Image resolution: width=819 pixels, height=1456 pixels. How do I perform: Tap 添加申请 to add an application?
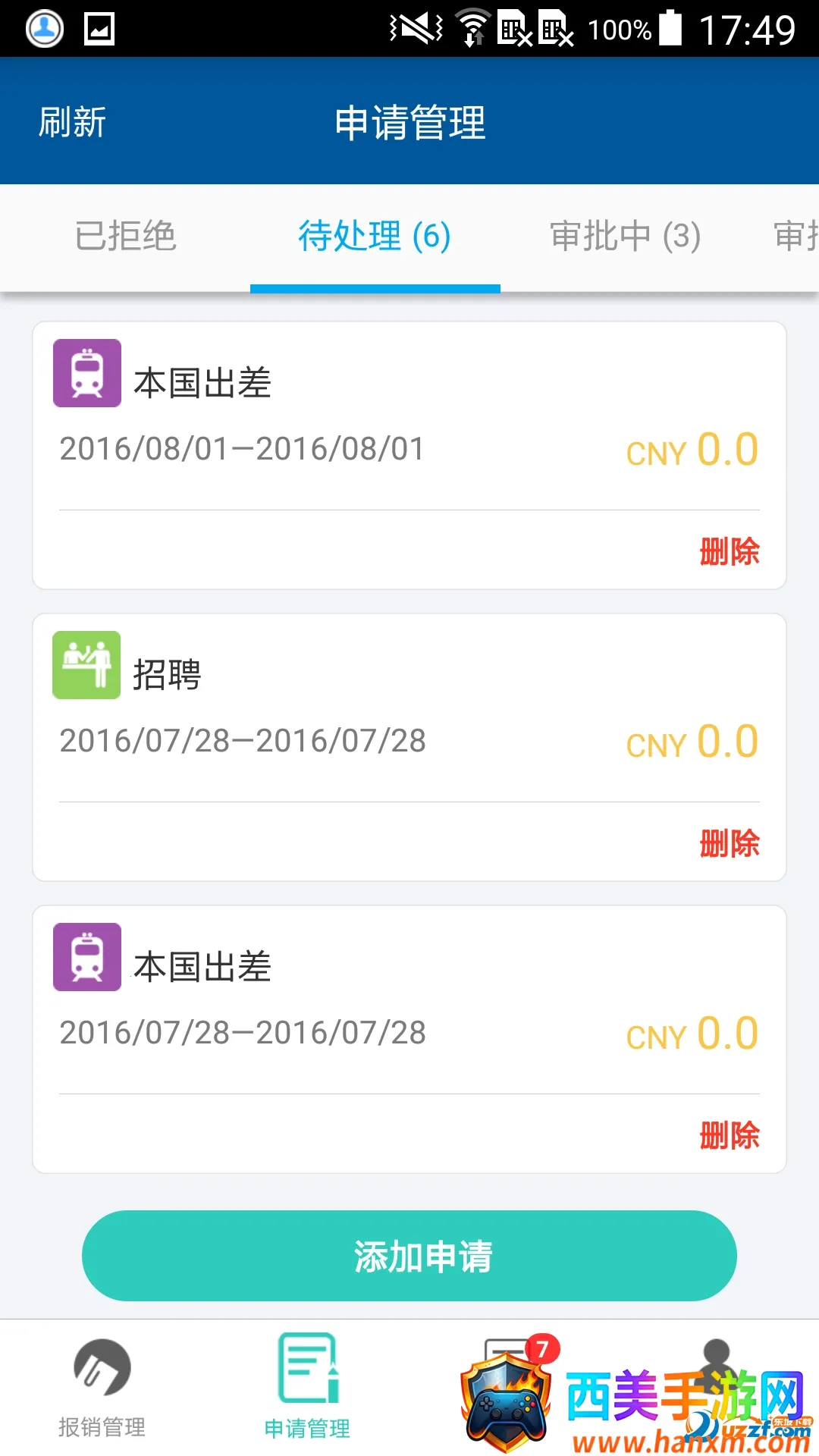click(409, 1256)
